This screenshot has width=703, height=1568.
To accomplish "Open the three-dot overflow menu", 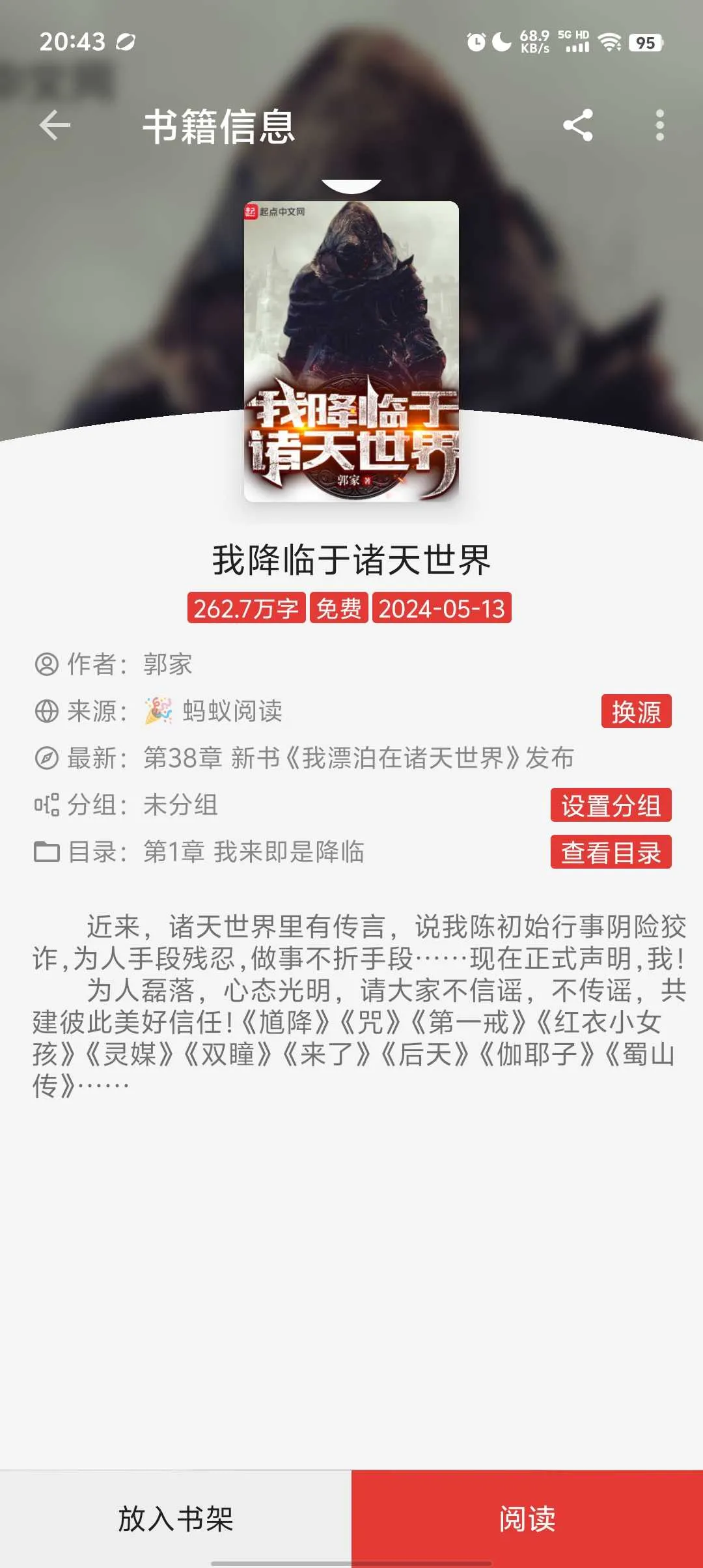I will [x=659, y=125].
